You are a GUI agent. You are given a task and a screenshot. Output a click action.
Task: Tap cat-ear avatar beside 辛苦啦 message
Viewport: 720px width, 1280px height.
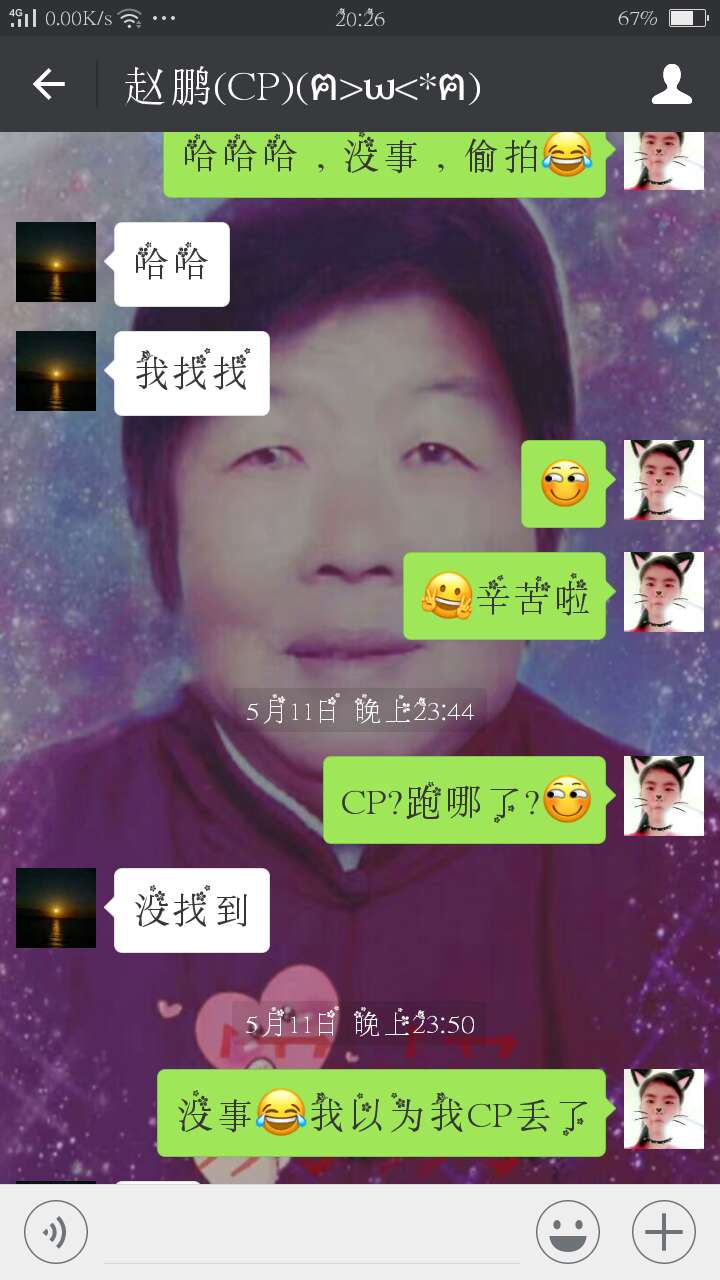point(664,592)
